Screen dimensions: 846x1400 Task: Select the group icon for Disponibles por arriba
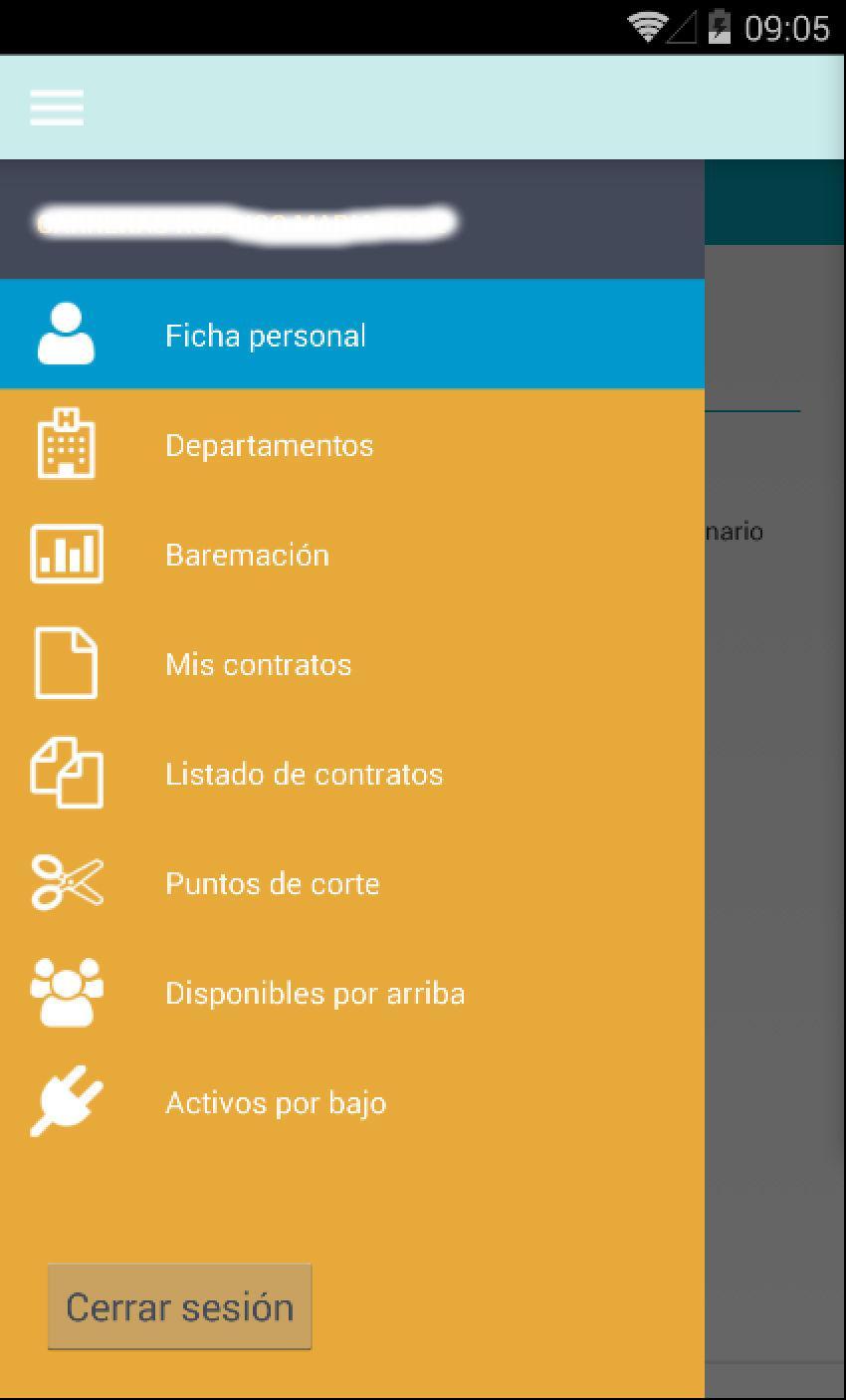coord(66,992)
